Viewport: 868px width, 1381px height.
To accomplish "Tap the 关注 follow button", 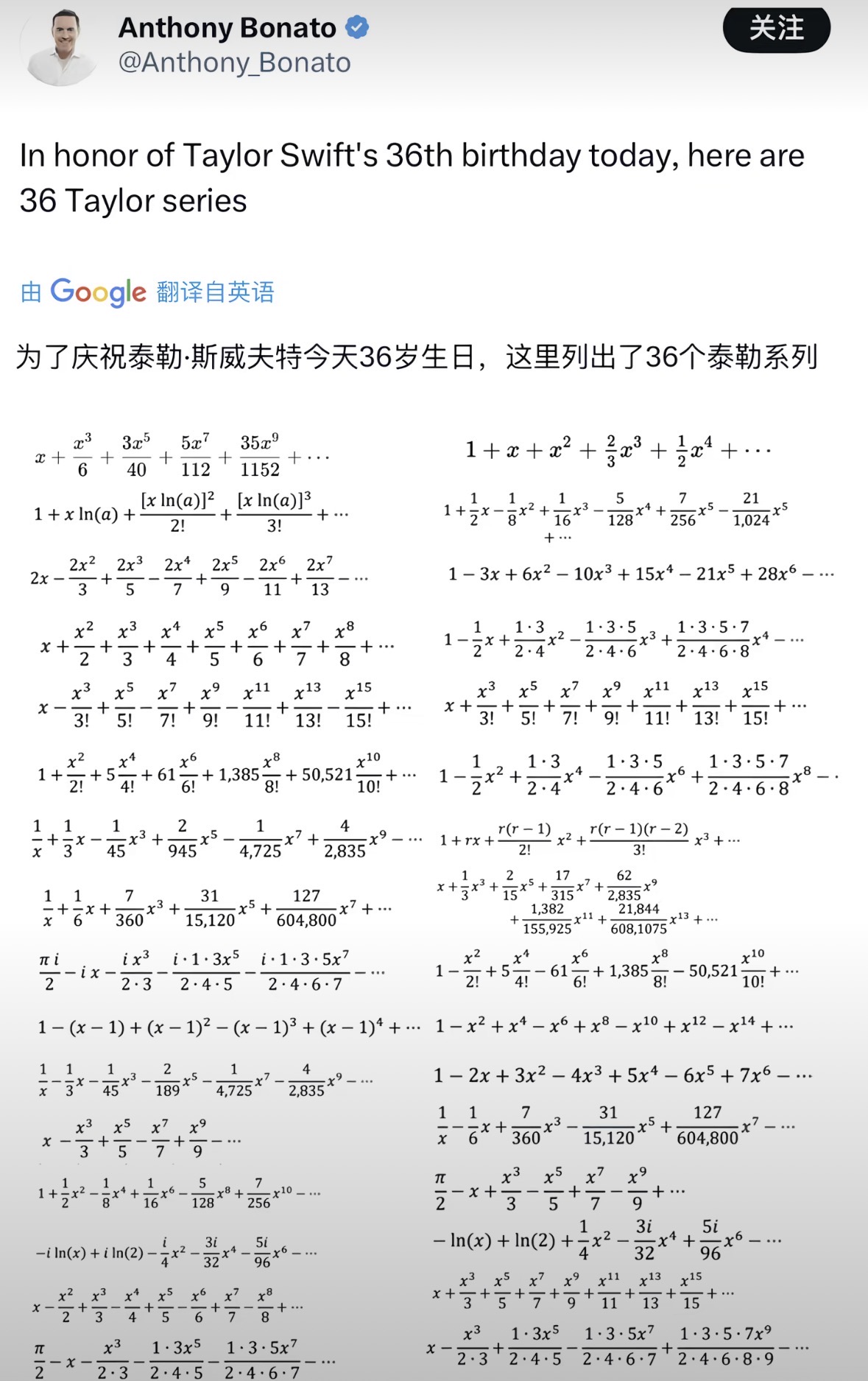I will tap(776, 29).
